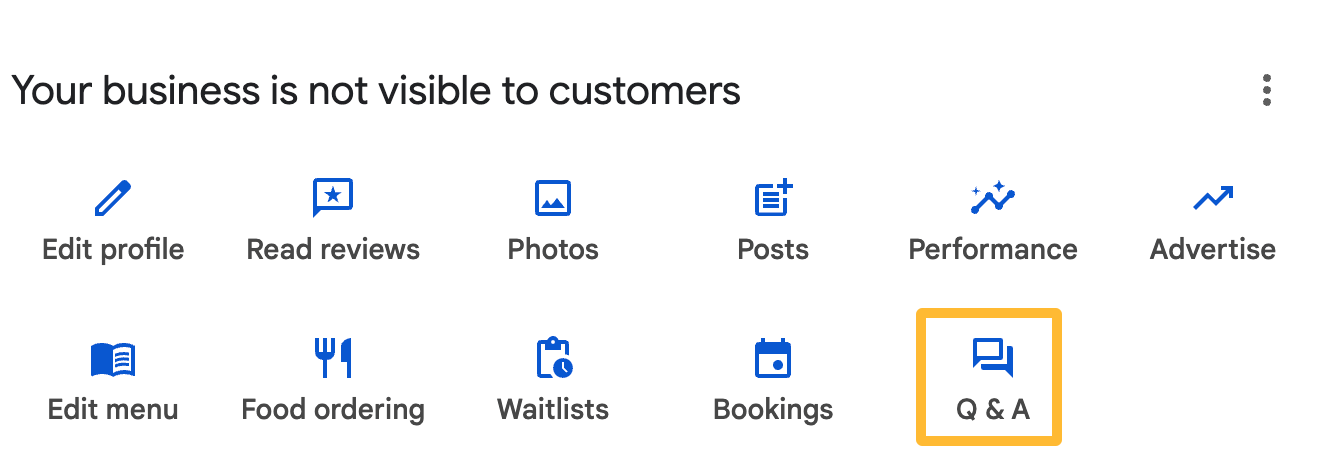Image resolution: width=1330 pixels, height=452 pixels.
Task: Open Edit profile
Action: click(x=113, y=220)
